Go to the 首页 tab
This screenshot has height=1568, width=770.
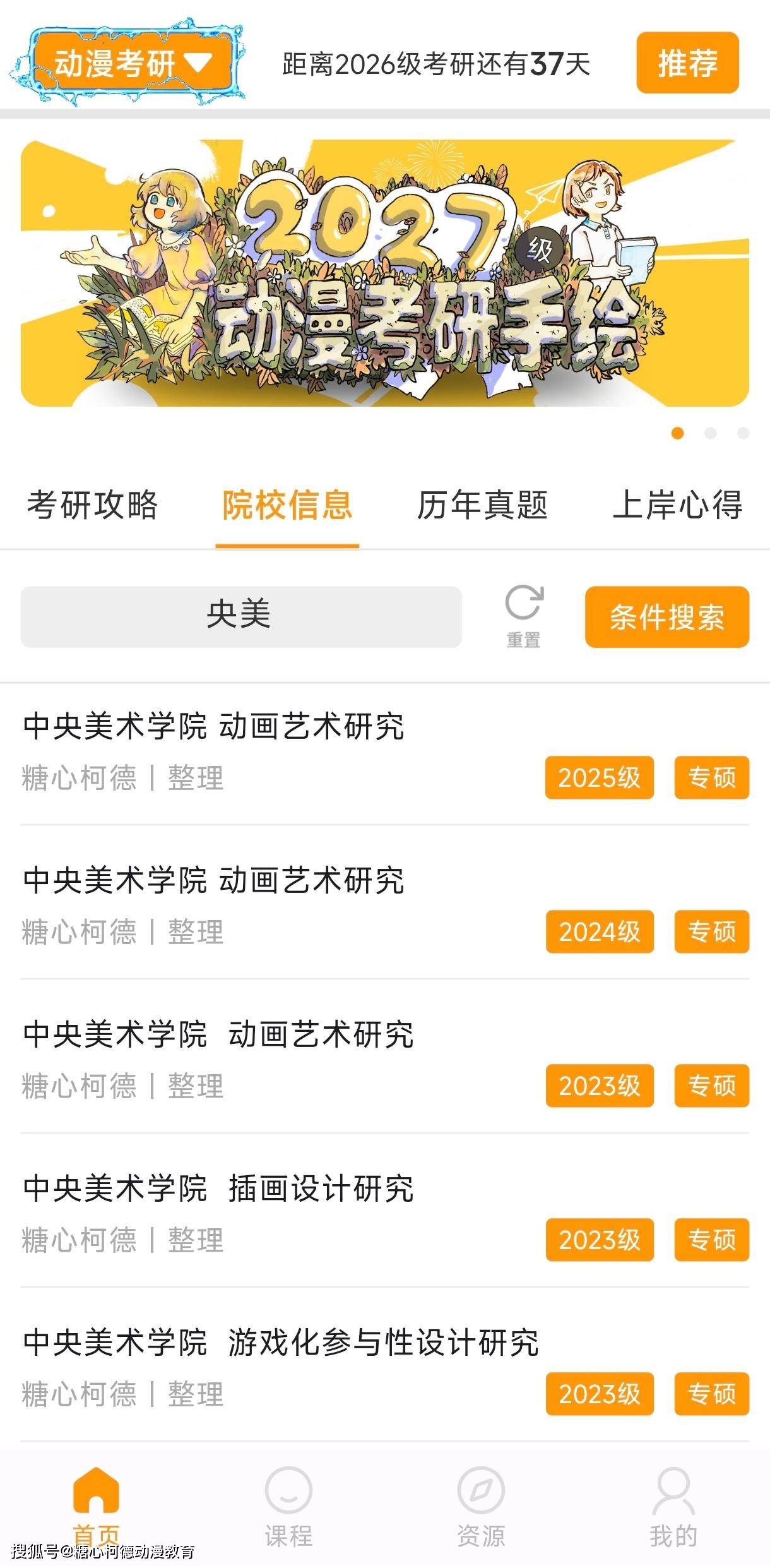pyautogui.click(x=96, y=1505)
